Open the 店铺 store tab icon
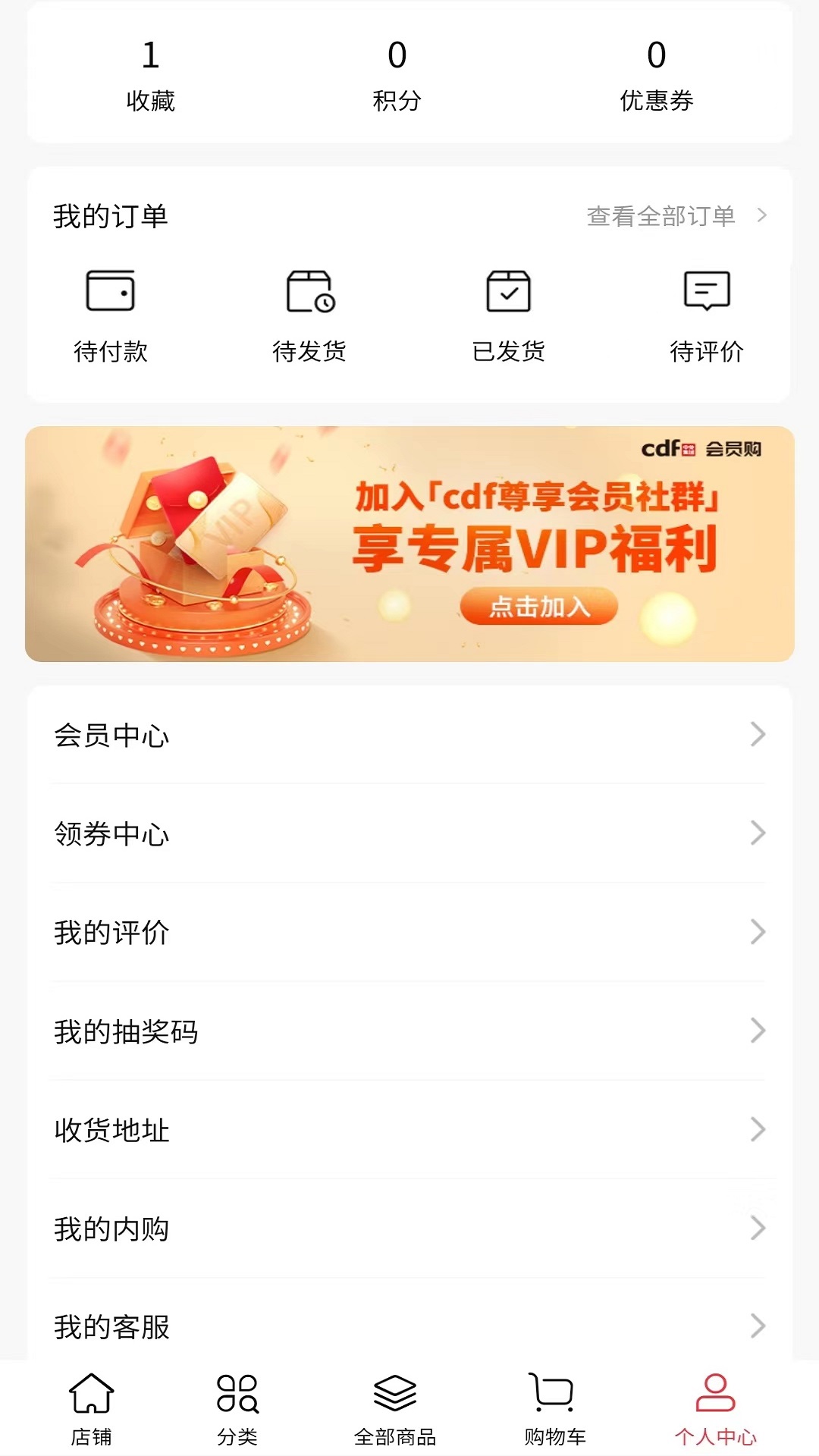819x1456 pixels. (91, 1407)
